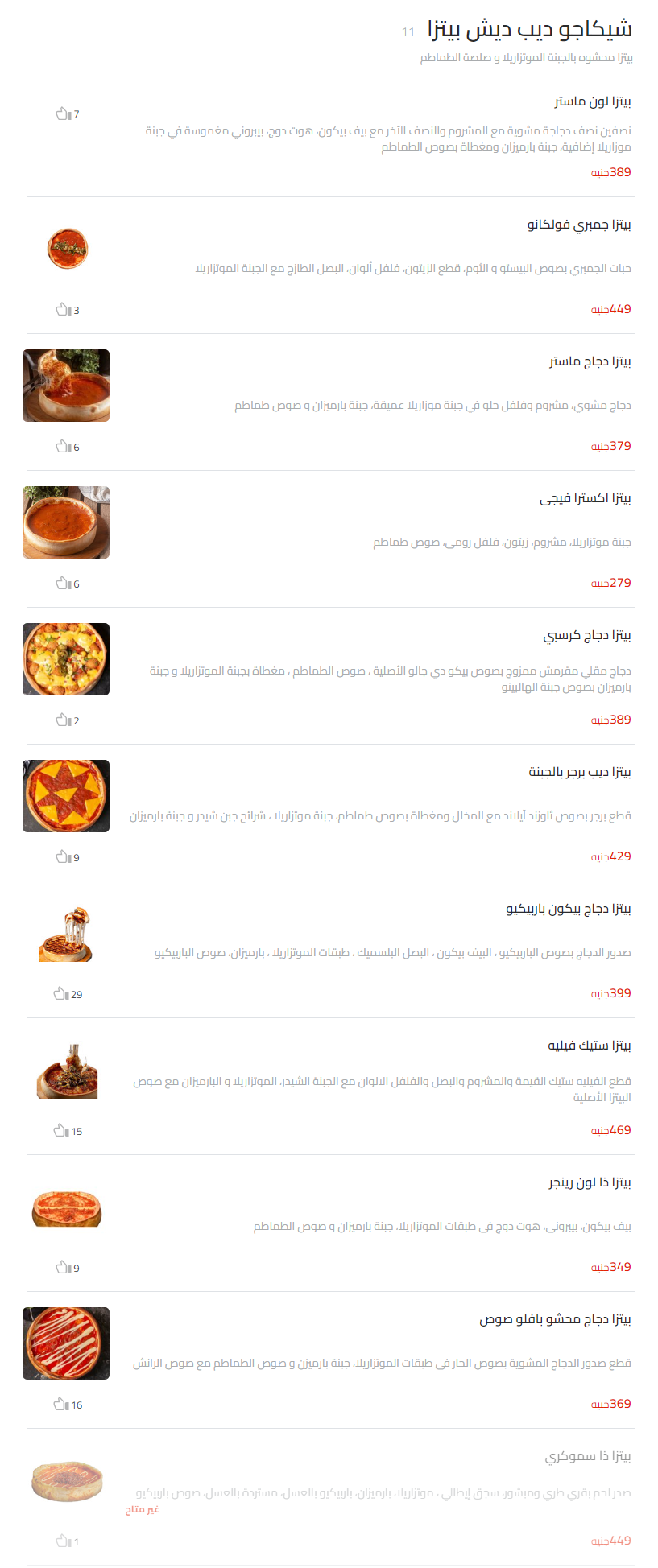
Task: Click the like icon on بيتزا ذا سموكري
Action: coord(64,1541)
